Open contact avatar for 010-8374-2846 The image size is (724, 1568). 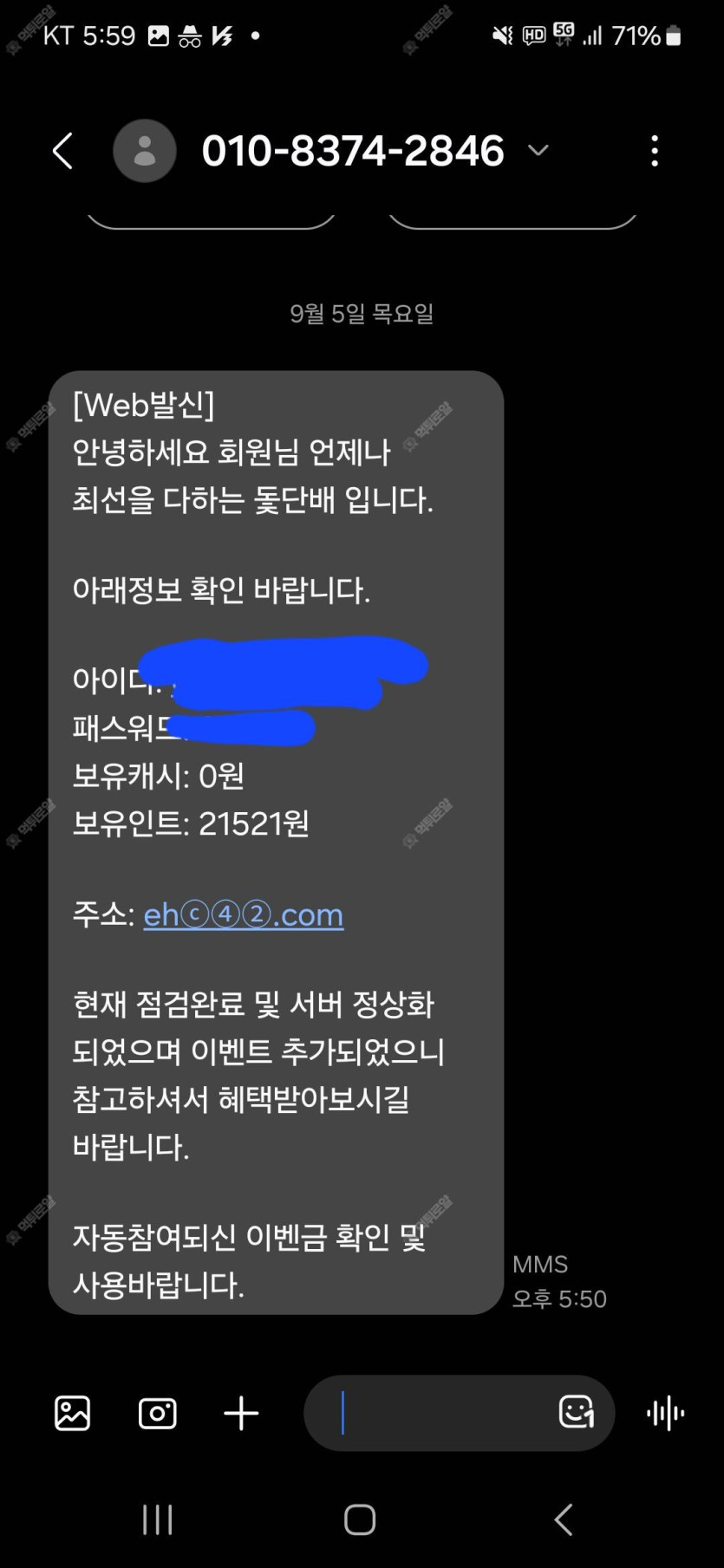click(x=145, y=152)
